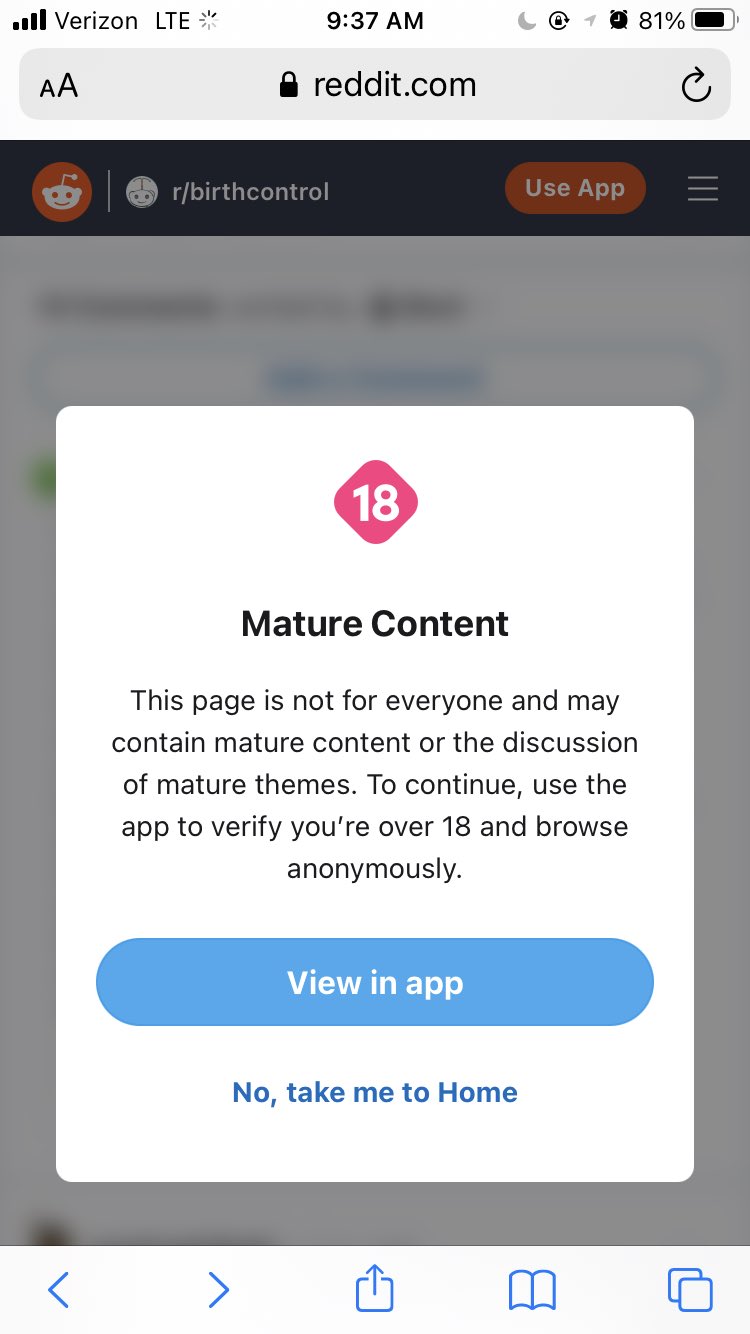Open the r/birthcontrol community link
Screen dimensions: 750x1334
pyautogui.click(x=228, y=191)
